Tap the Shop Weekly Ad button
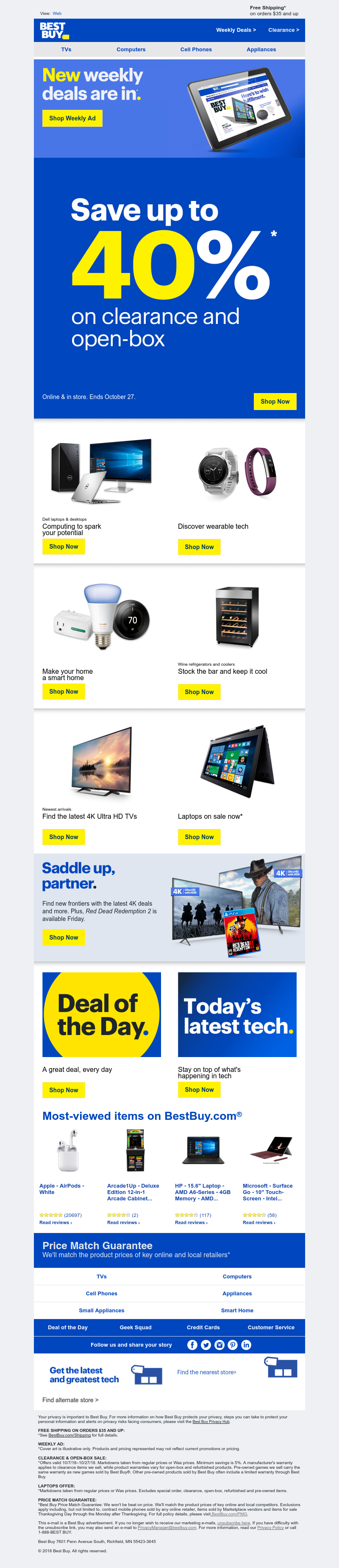This screenshot has height=1568, width=339. tap(72, 118)
